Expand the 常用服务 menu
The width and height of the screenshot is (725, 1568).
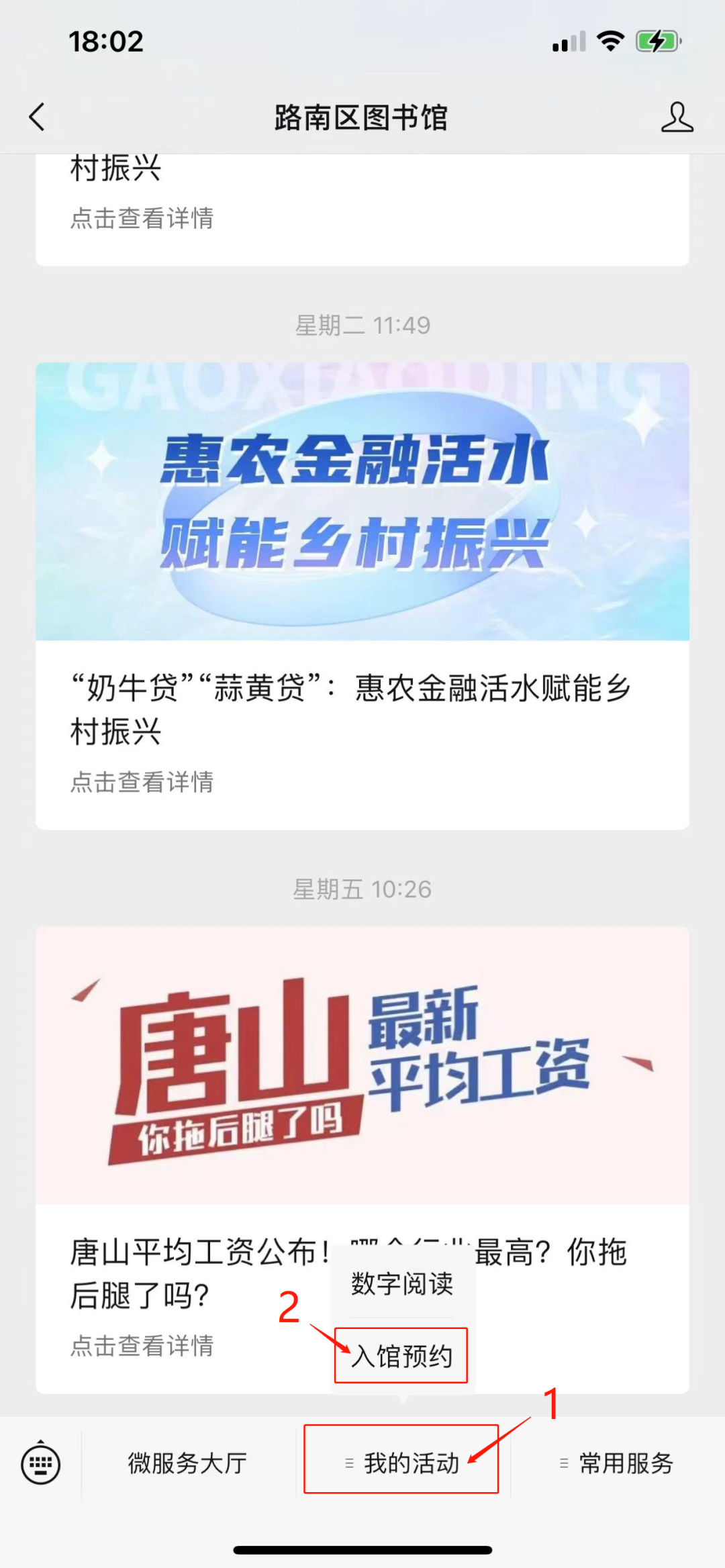[617, 1463]
